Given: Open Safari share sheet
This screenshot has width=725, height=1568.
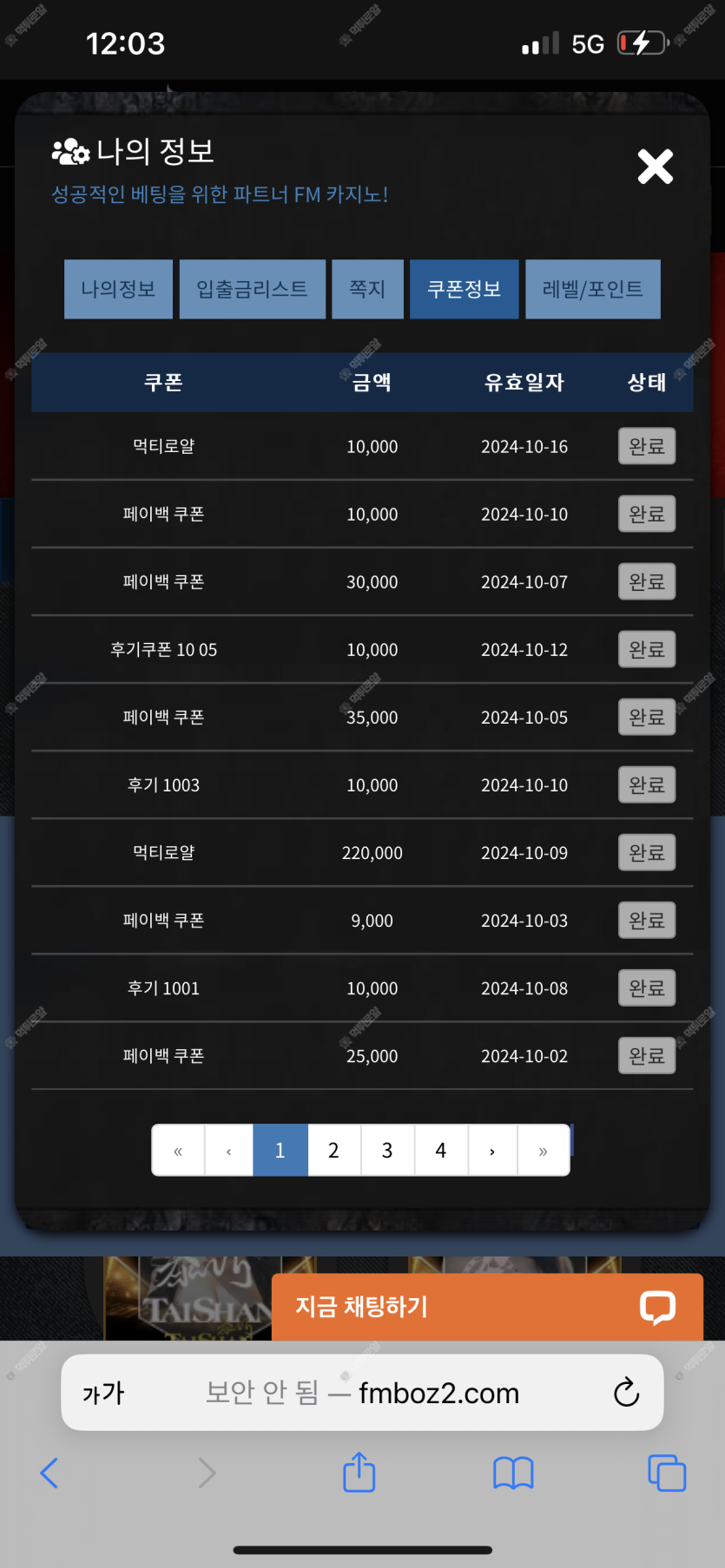Looking at the screenshot, I should (x=359, y=1473).
